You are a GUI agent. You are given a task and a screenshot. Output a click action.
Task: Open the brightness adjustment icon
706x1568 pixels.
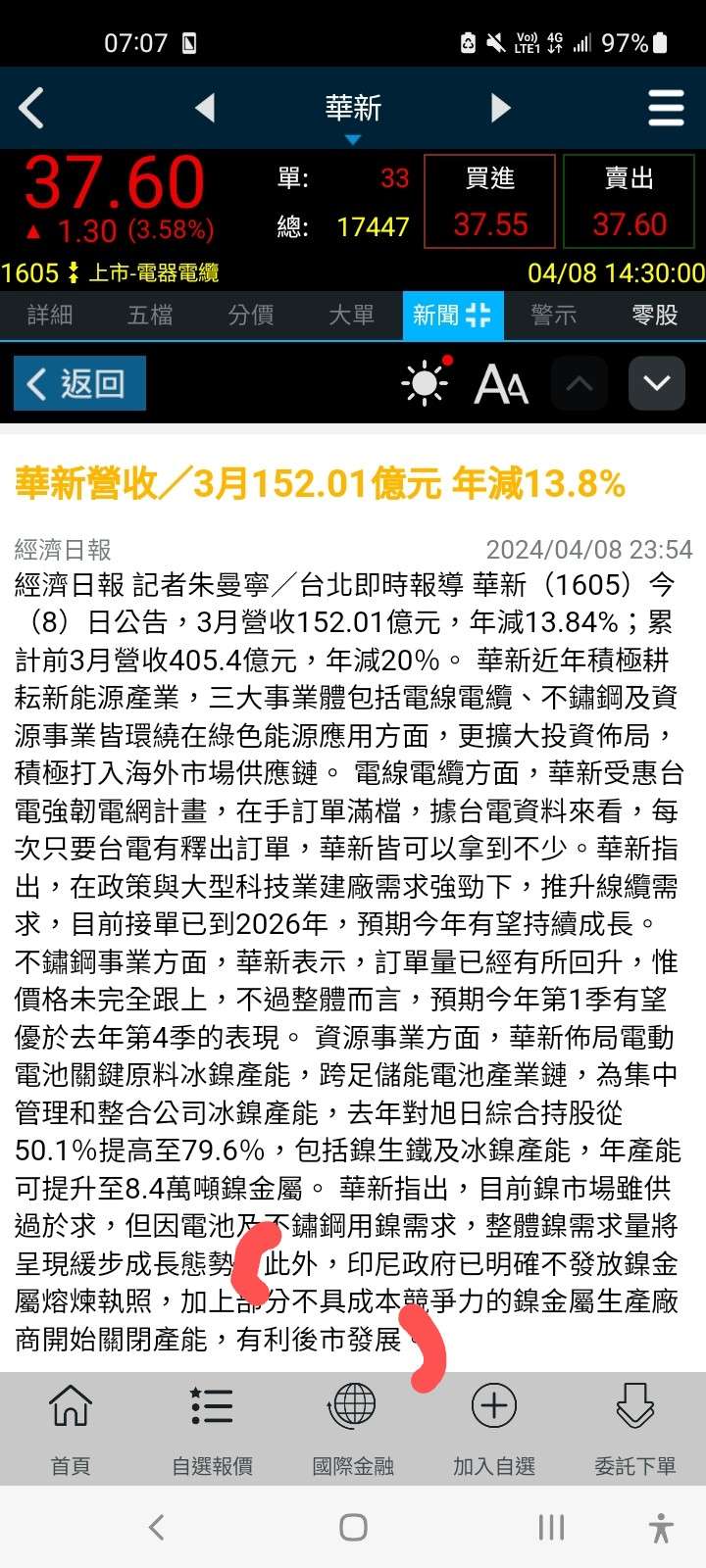(424, 384)
